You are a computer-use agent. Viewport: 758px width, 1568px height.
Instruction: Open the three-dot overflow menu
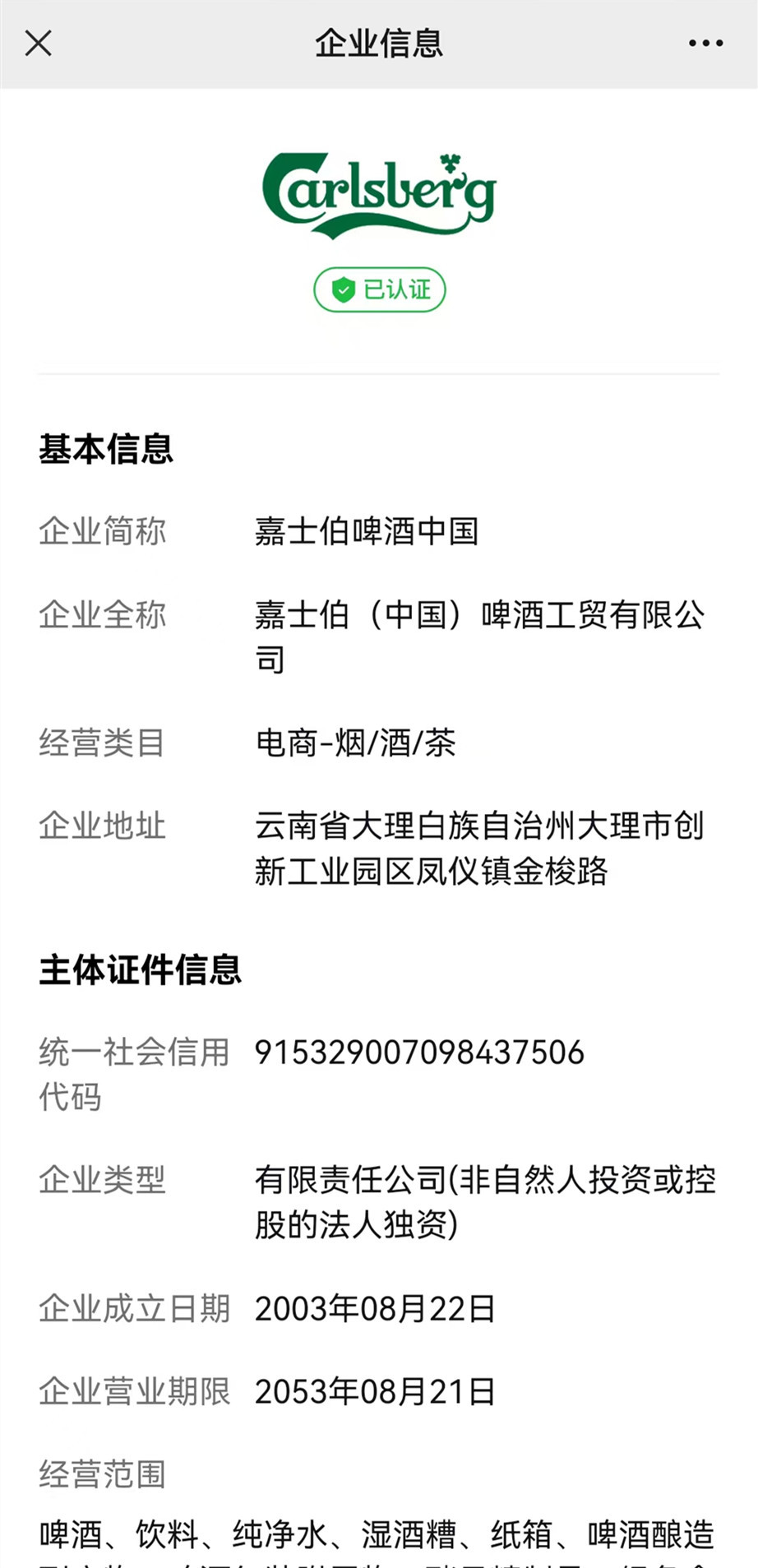pos(705,44)
